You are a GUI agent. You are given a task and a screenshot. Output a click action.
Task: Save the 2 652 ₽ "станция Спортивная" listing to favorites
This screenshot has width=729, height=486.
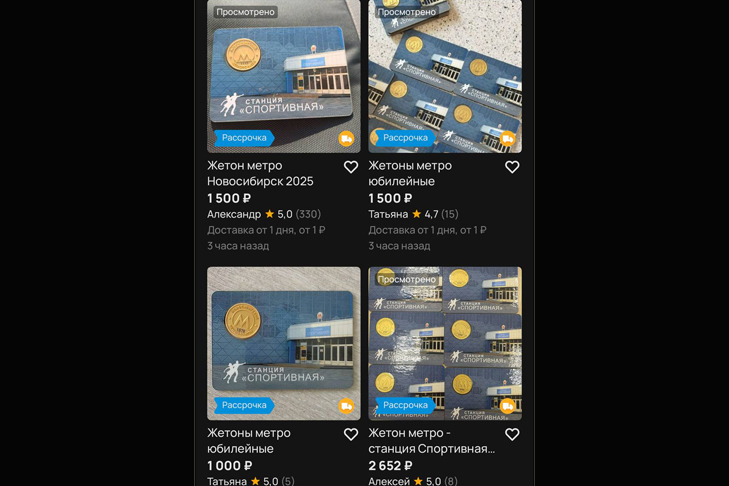point(512,434)
